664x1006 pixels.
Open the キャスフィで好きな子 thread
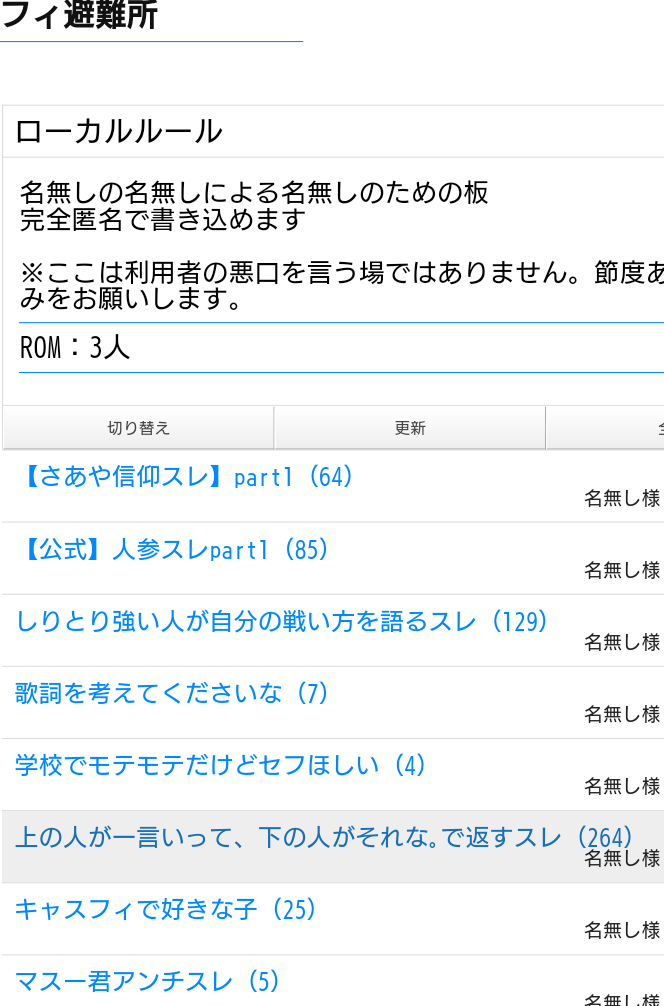click(167, 910)
